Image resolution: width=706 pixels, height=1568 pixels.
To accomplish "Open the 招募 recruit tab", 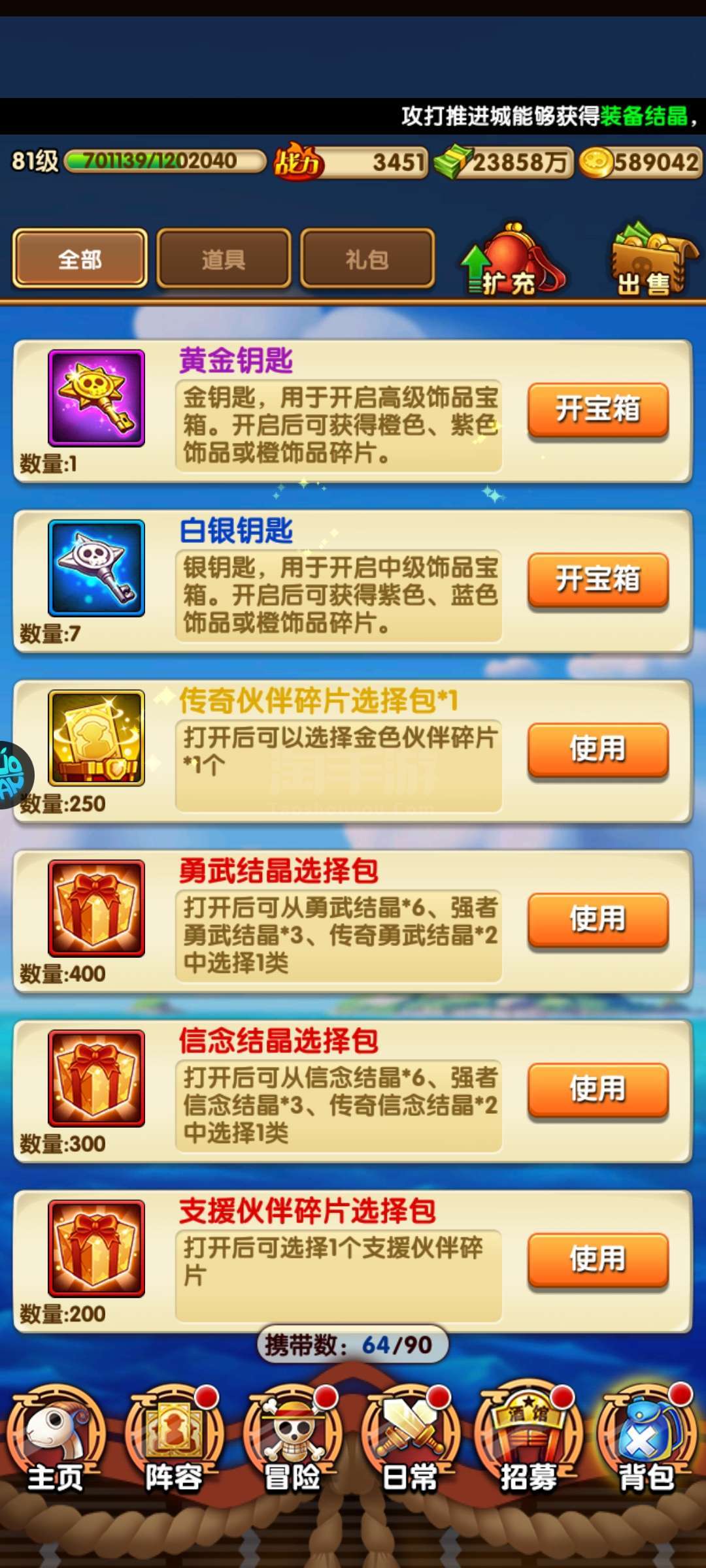I will tap(529, 1442).
